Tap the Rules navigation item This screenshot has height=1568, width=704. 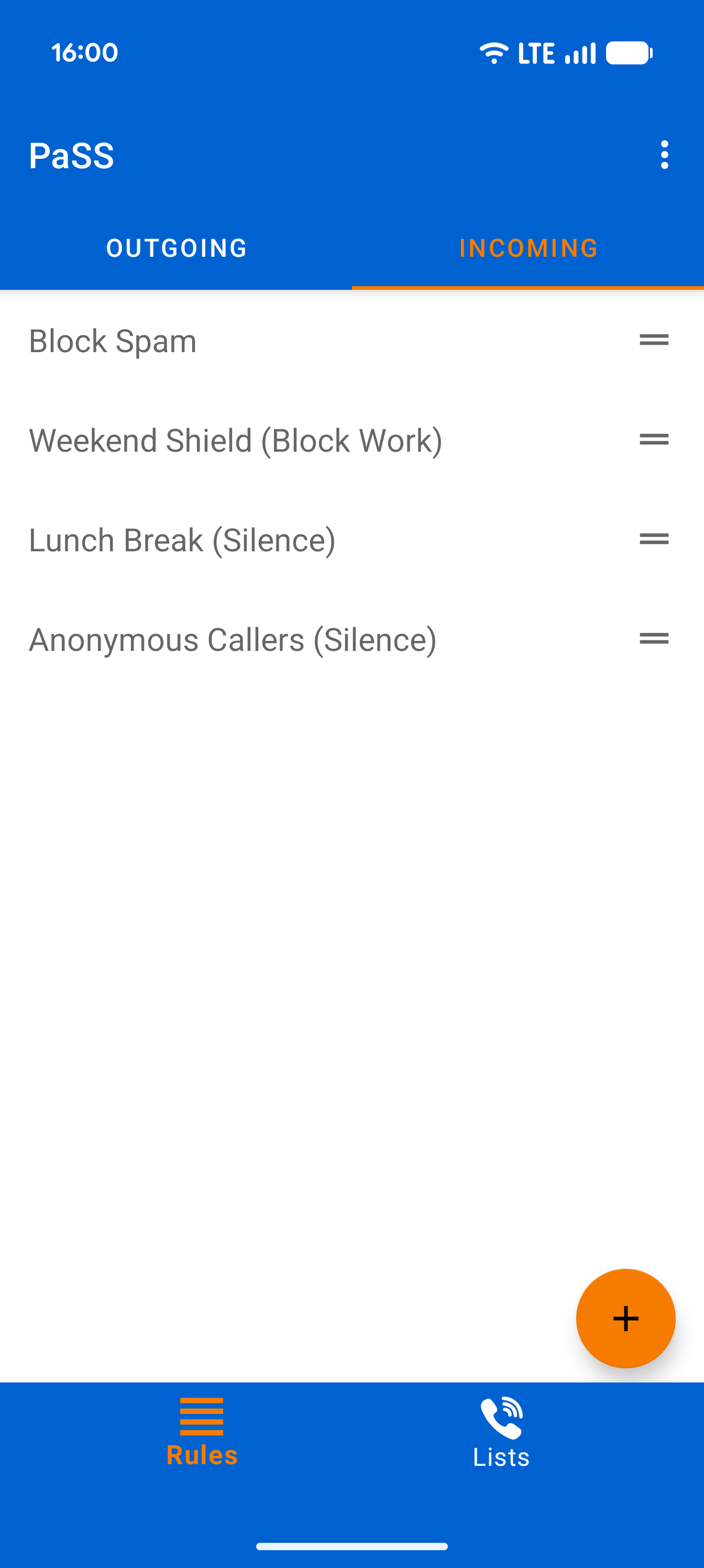pos(201,1433)
